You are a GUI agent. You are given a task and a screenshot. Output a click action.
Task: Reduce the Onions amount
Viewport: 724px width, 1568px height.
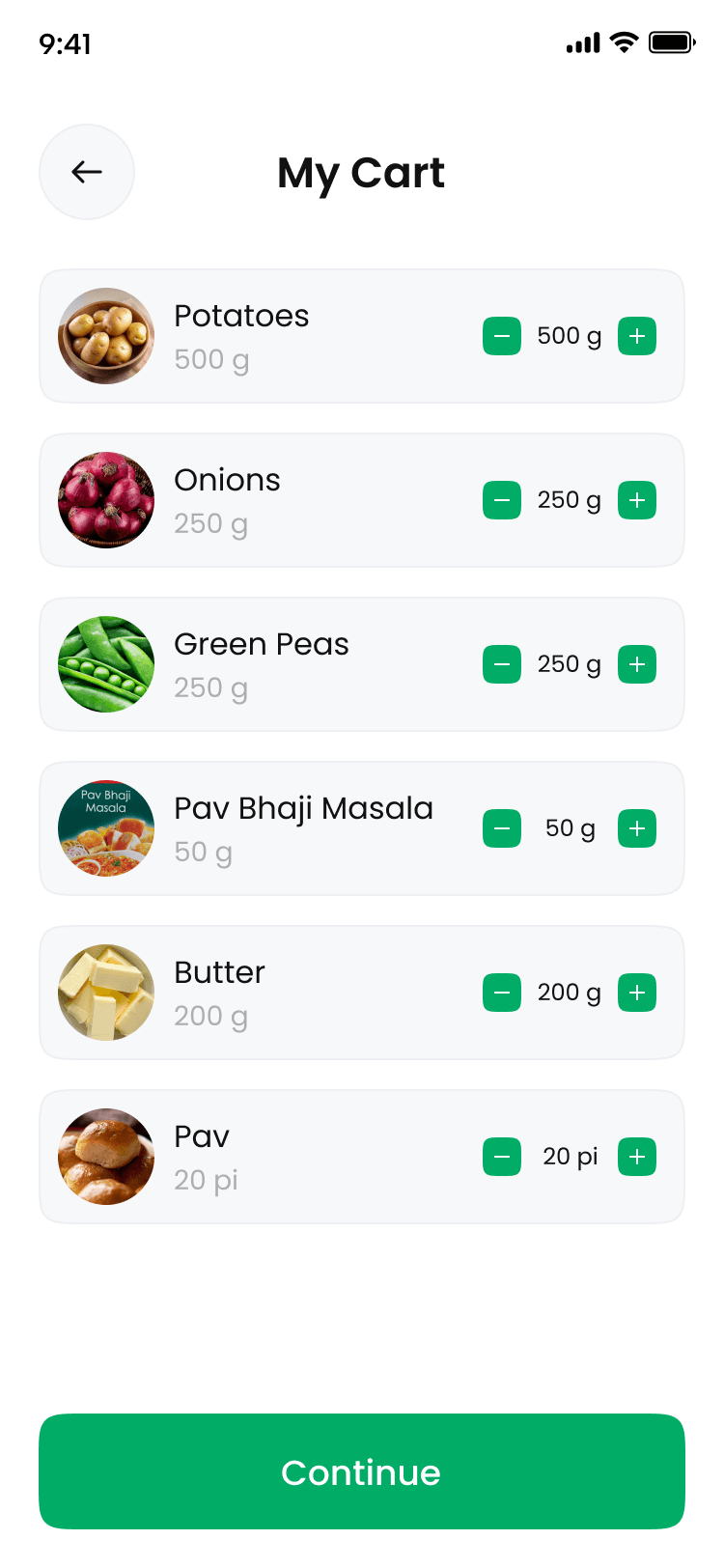tap(502, 500)
